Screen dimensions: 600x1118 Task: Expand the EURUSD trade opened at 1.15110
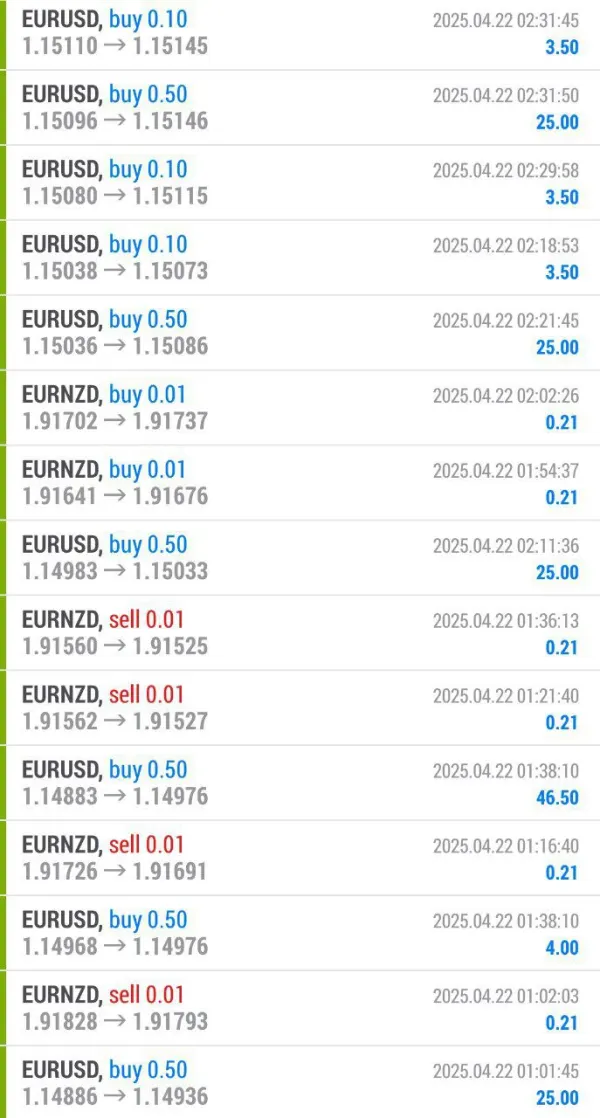pyautogui.click(x=300, y=33)
